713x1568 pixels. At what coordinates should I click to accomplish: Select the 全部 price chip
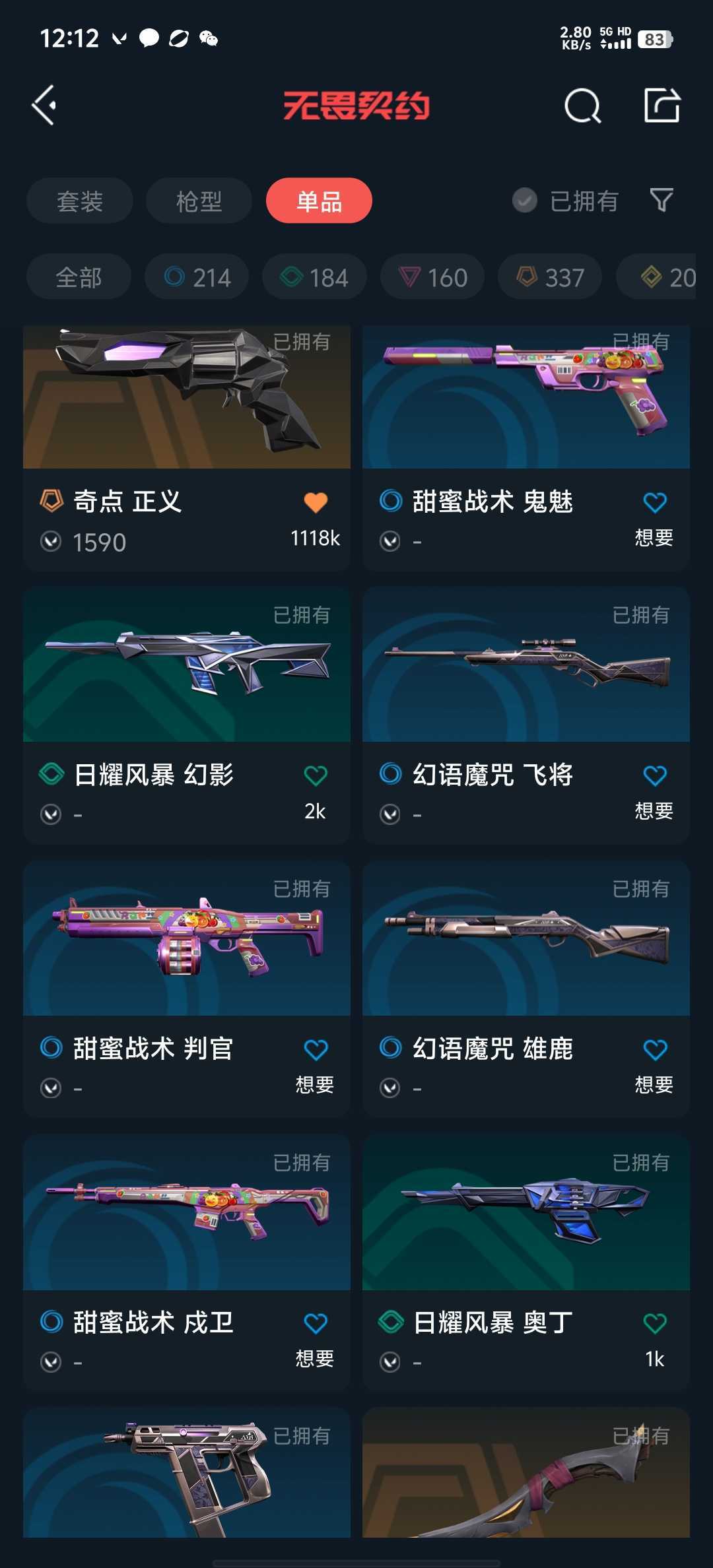(79, 277)
